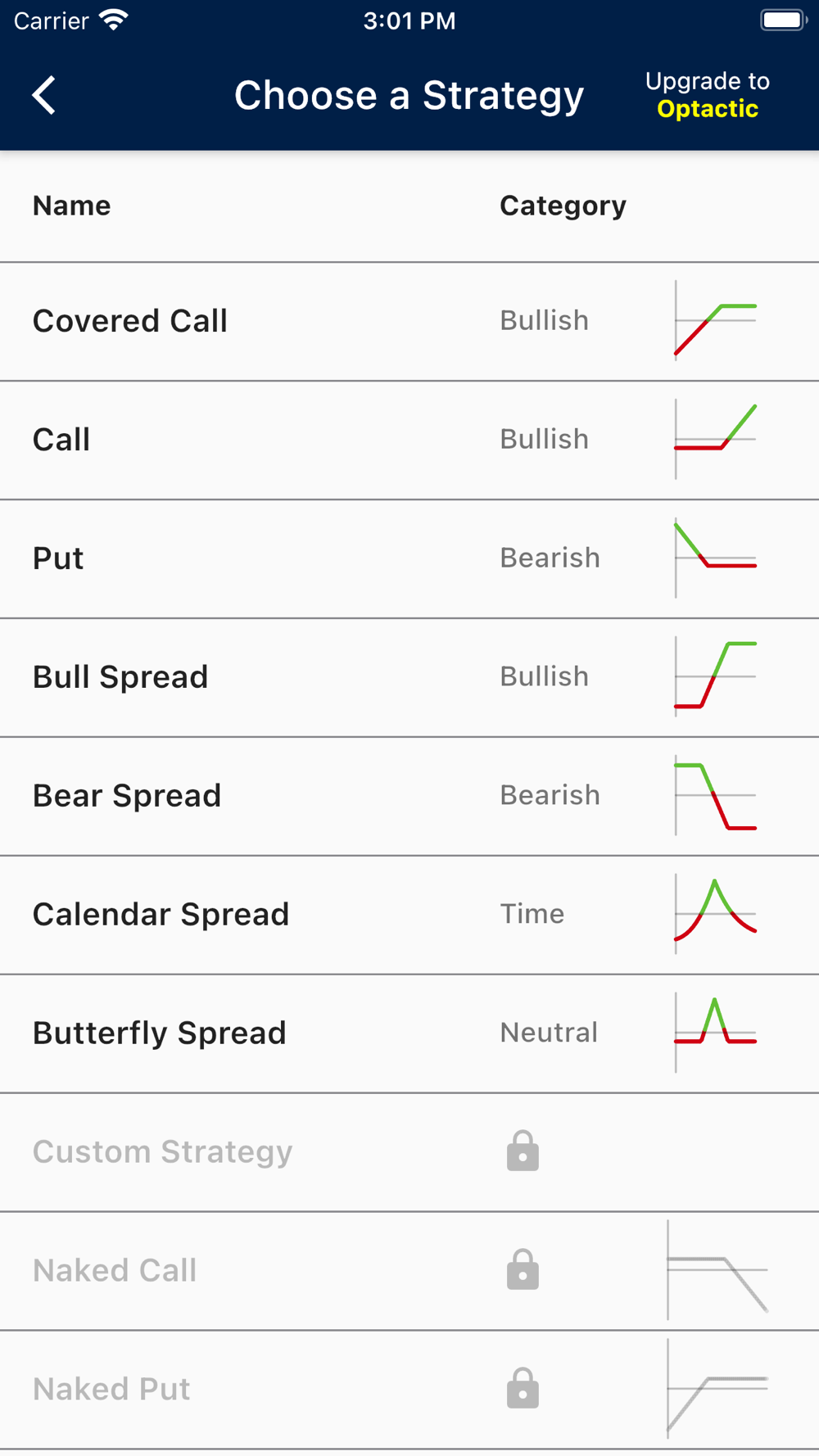Select the Covered Call strategy

pos(409,322)
